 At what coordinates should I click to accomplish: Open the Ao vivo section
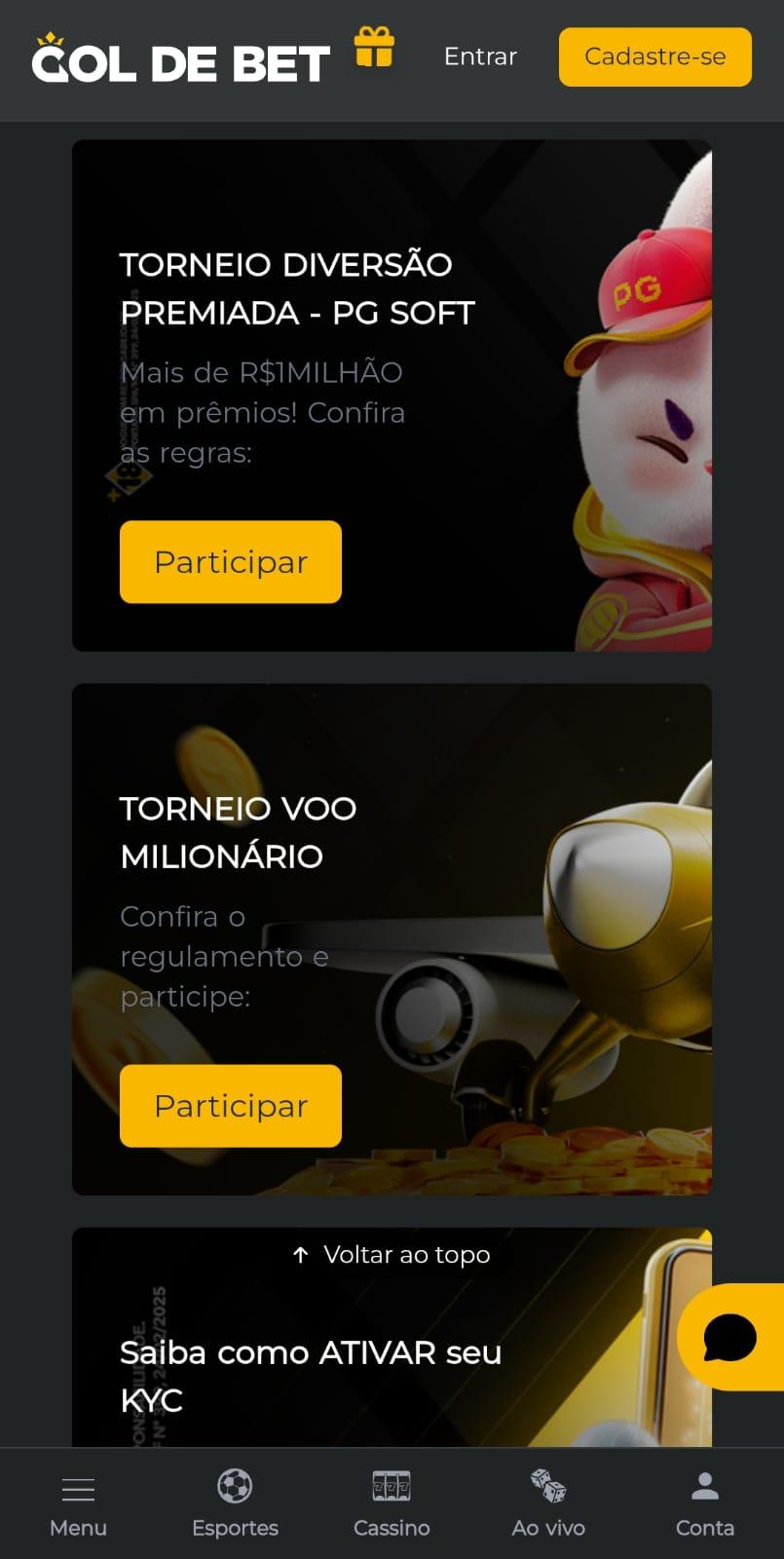(548, 1503)
